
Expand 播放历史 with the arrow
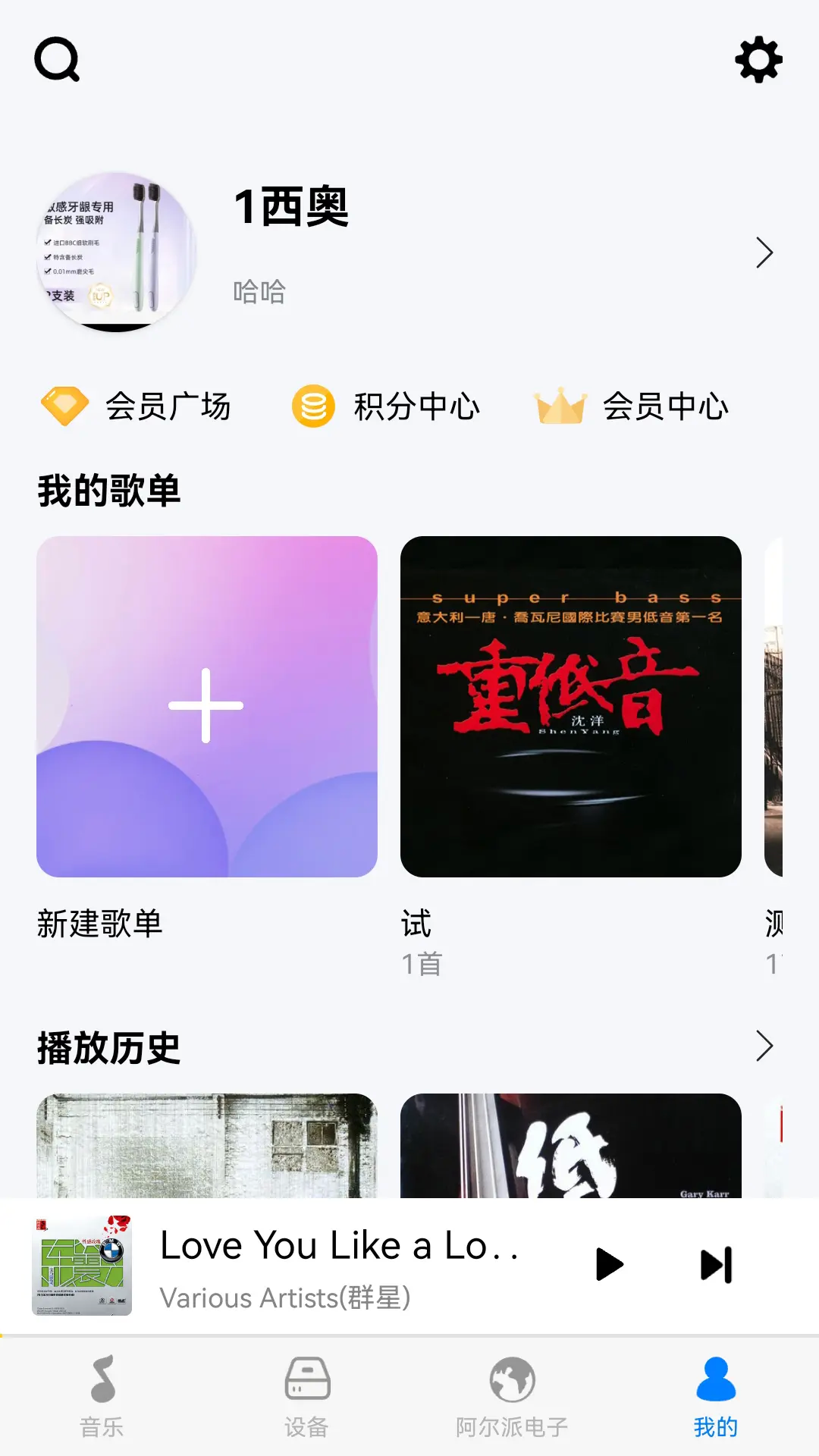pos(764,1046)
